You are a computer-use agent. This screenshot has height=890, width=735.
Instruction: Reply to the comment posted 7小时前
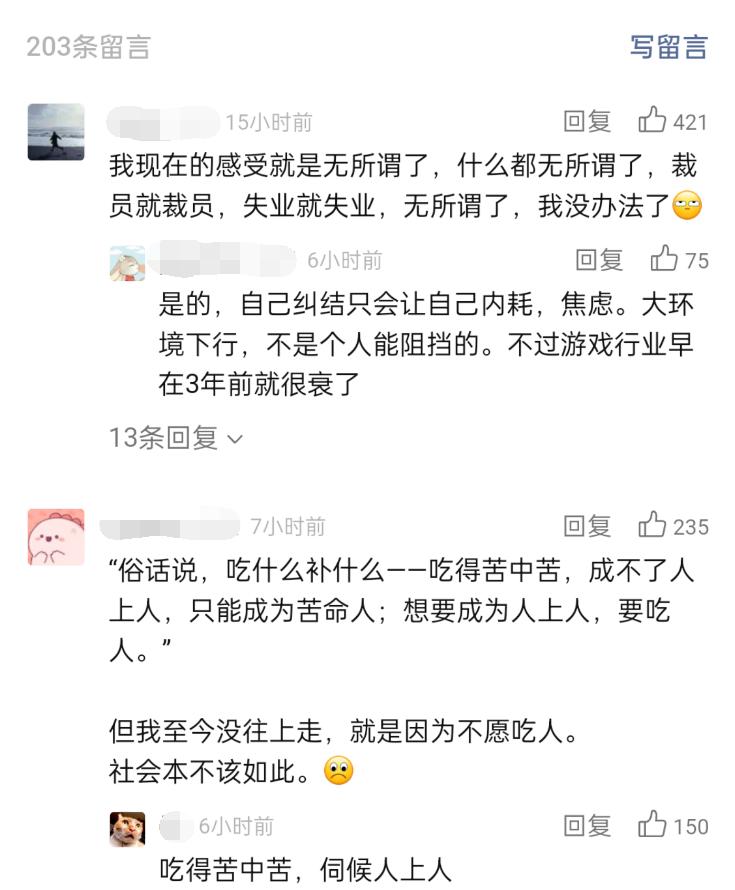(587, 526)
